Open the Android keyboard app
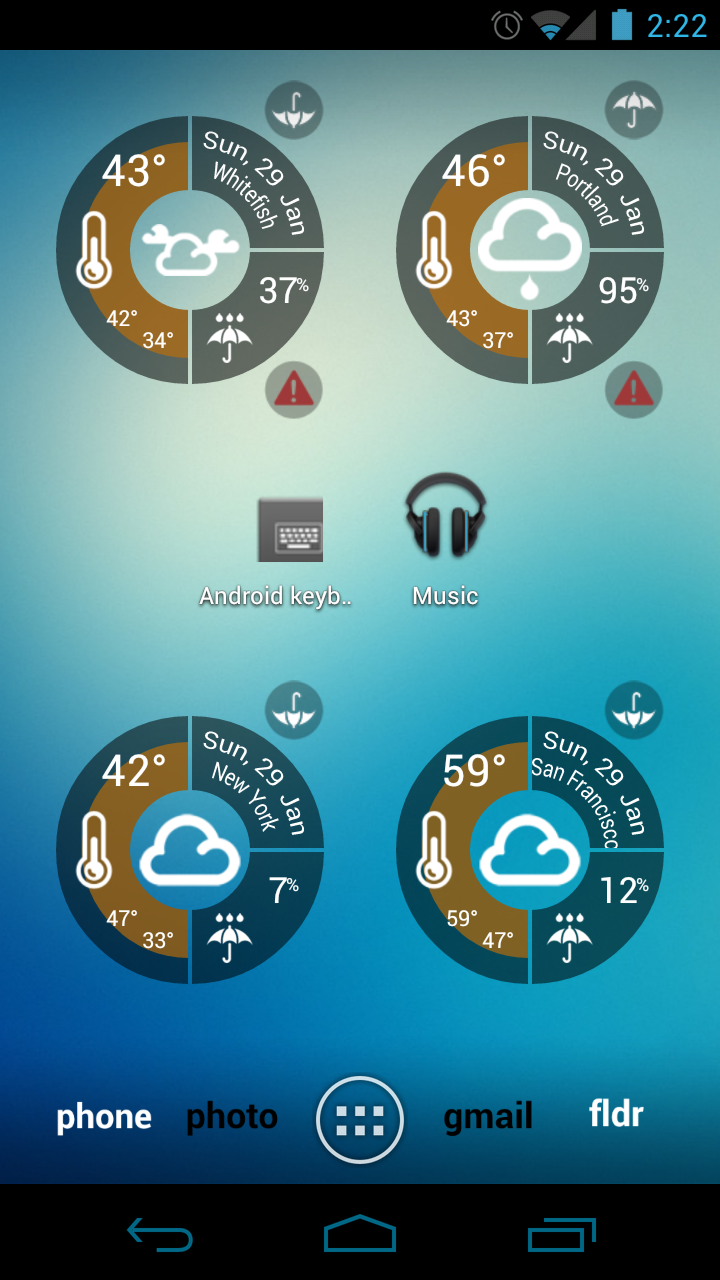Screen dimensions: 720x1280 pyautogui.click(x=290, y=530)
